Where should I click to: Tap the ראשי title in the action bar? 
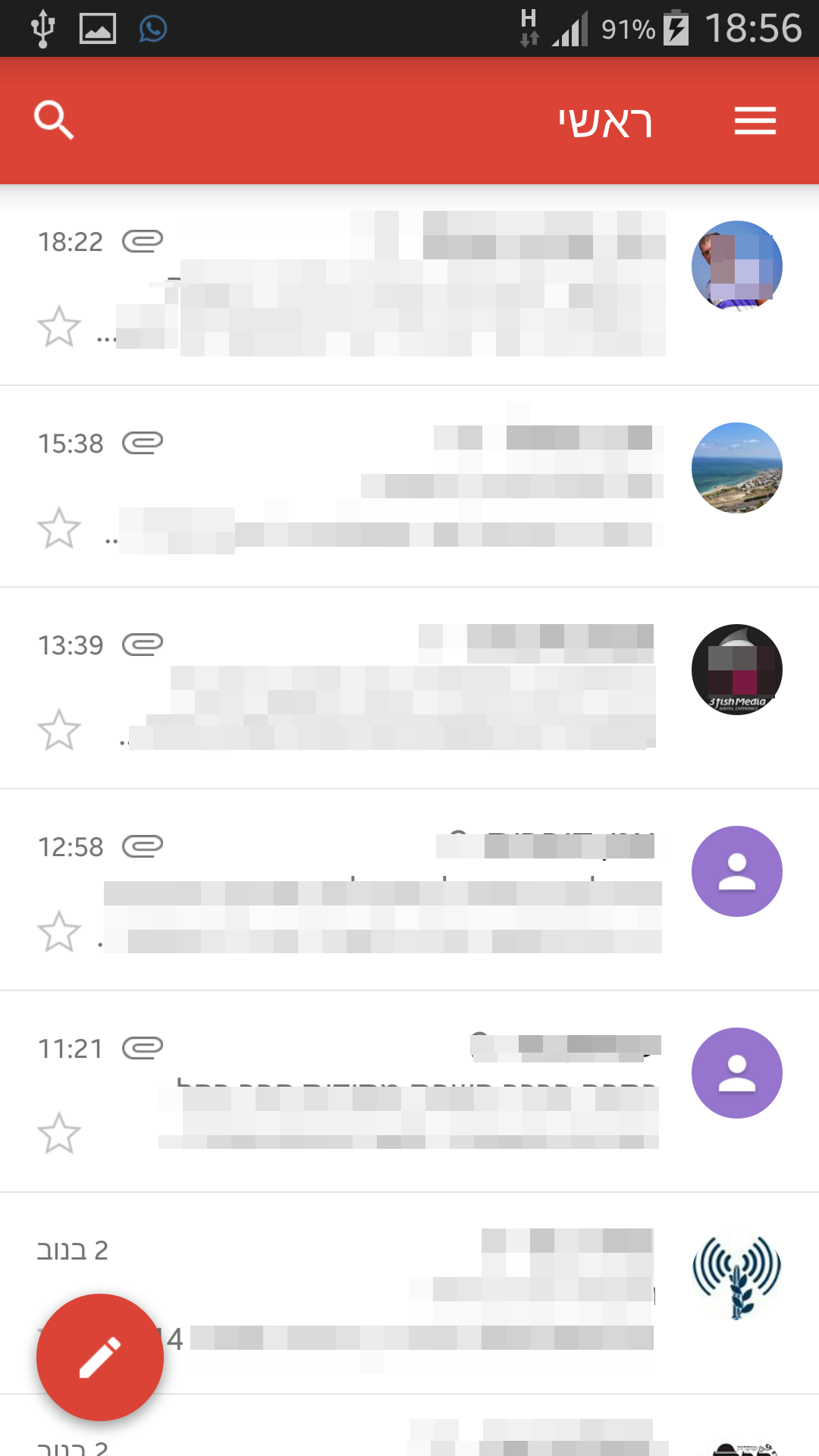[606, 120]
